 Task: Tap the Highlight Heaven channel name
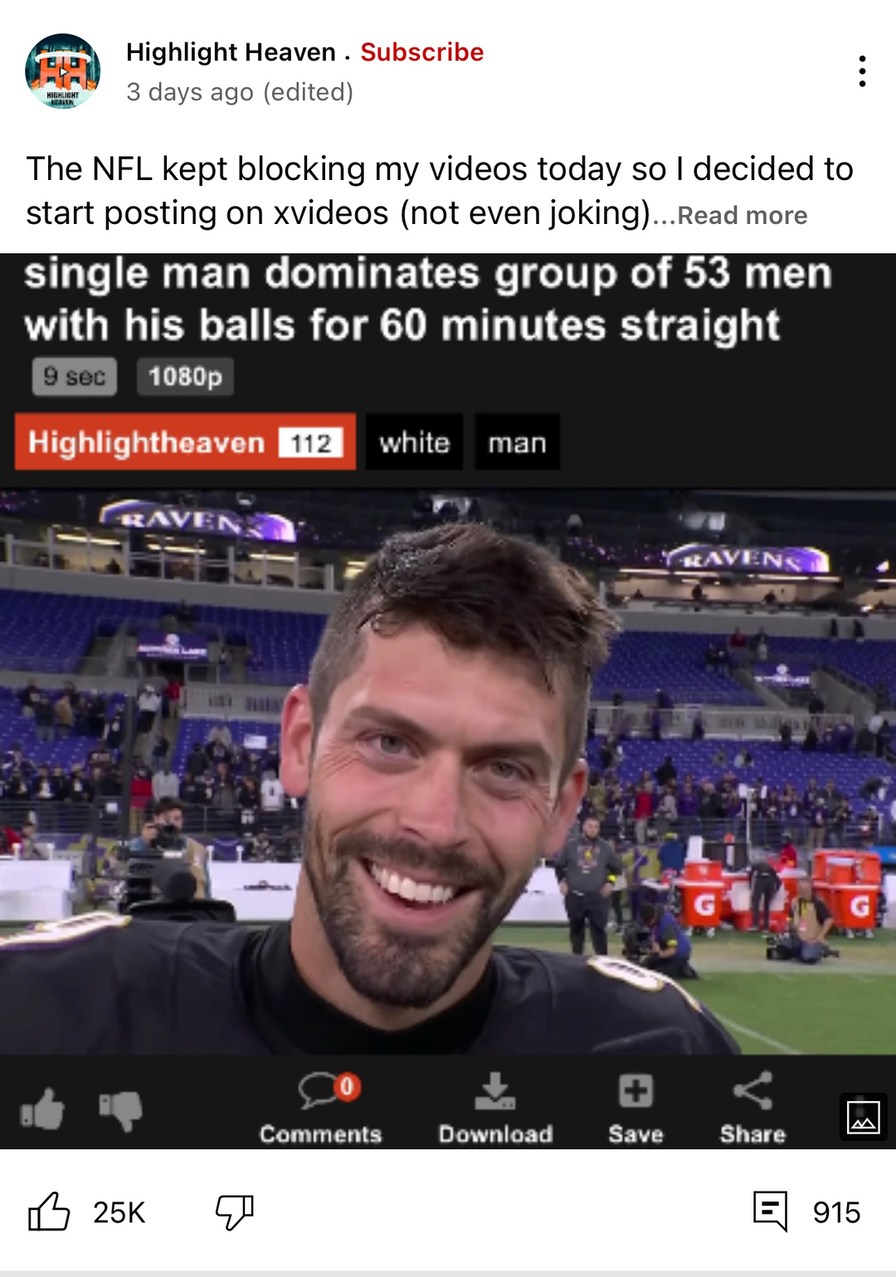click(x=230, y=52)
